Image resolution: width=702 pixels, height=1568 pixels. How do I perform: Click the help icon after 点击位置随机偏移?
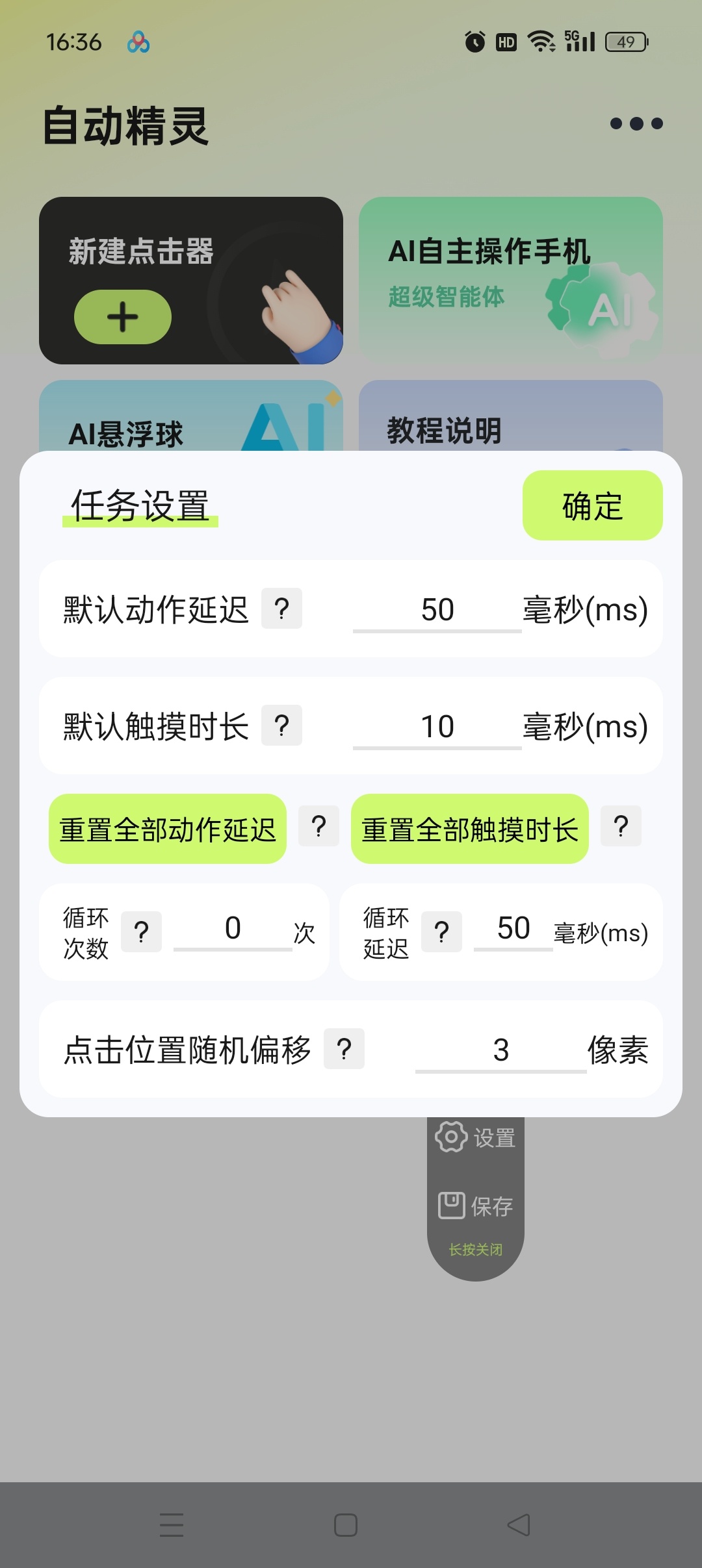click(344, 1048)
